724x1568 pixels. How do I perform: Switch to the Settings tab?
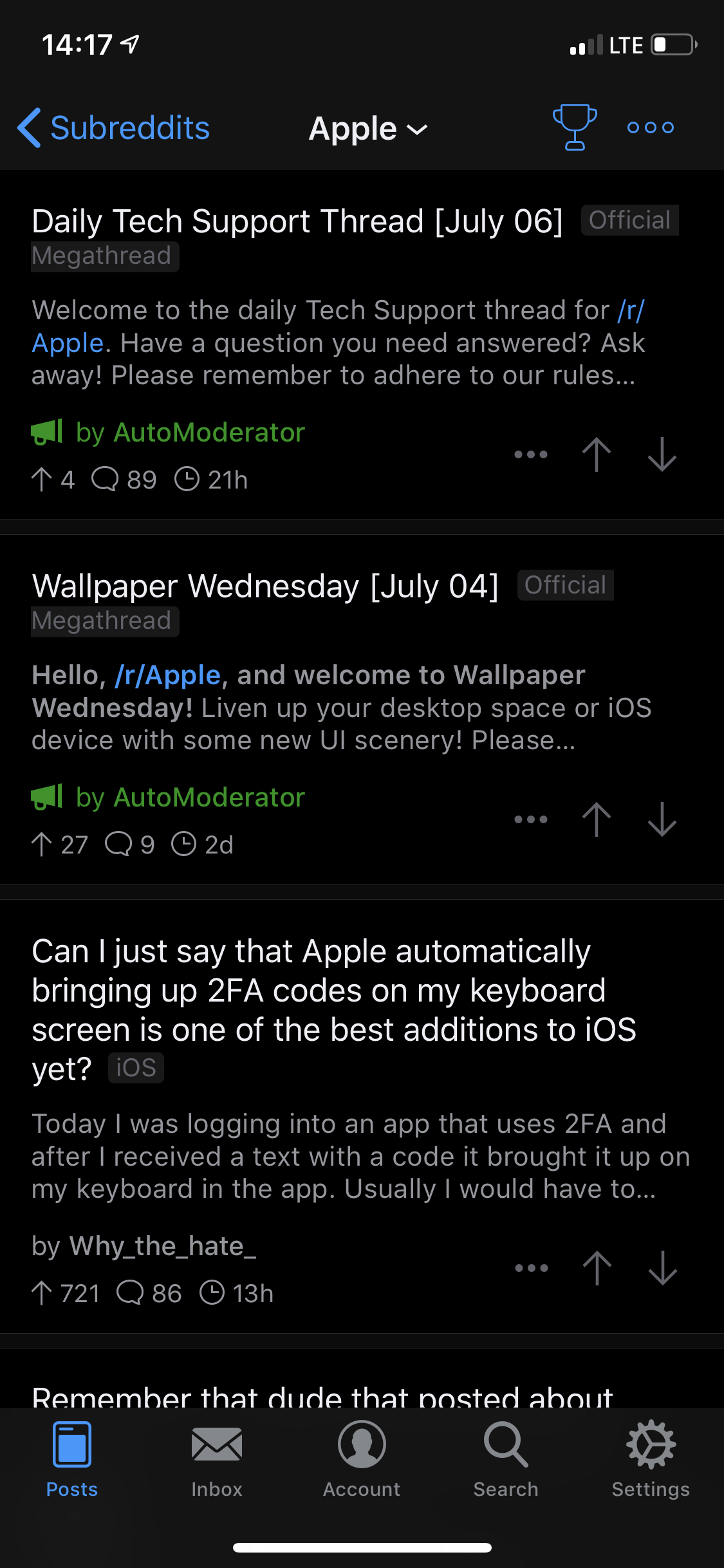(651, 1459)
